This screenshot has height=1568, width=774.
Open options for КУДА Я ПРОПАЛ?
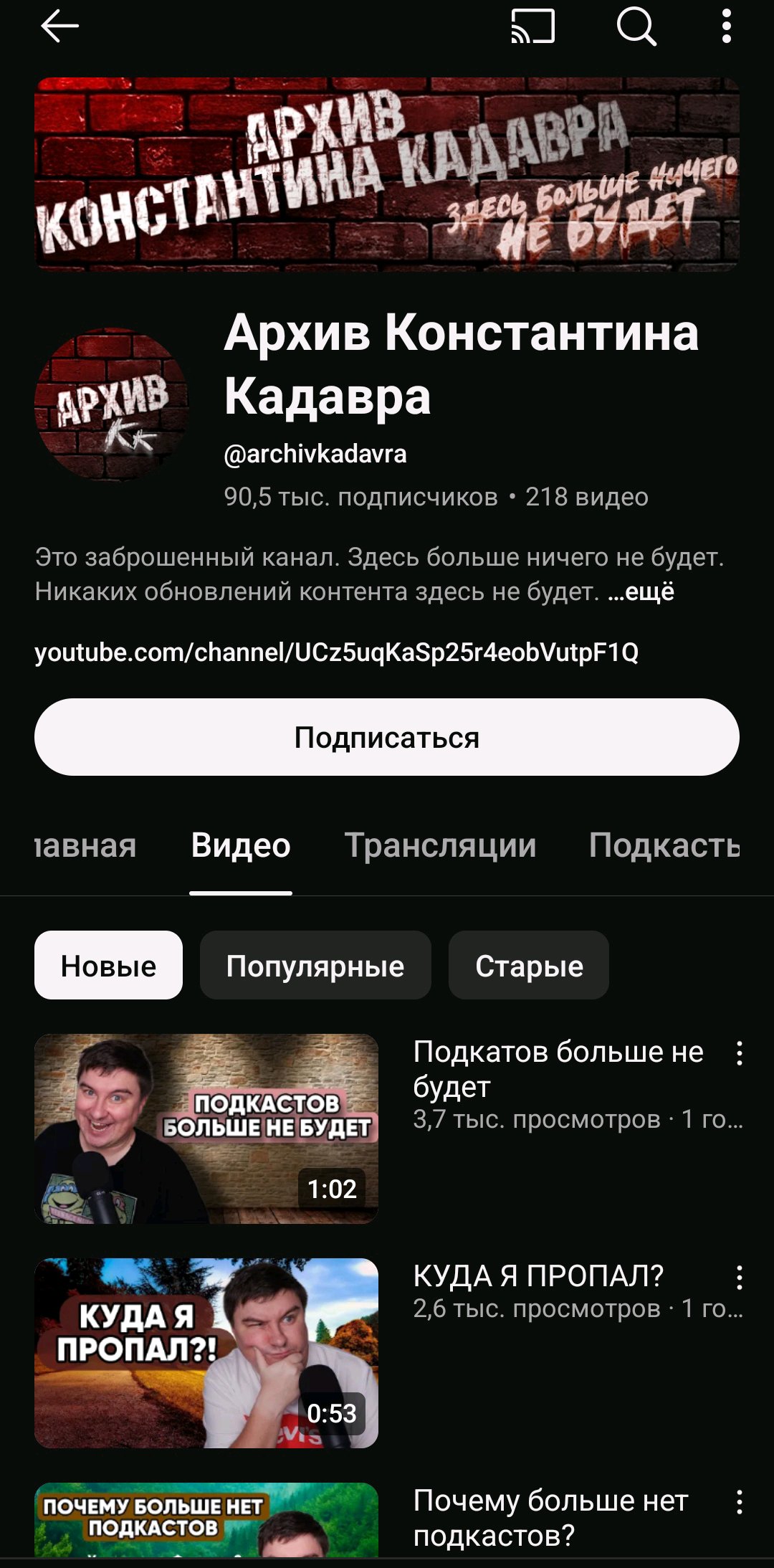pyautogui.click(x=740, y=1278)
